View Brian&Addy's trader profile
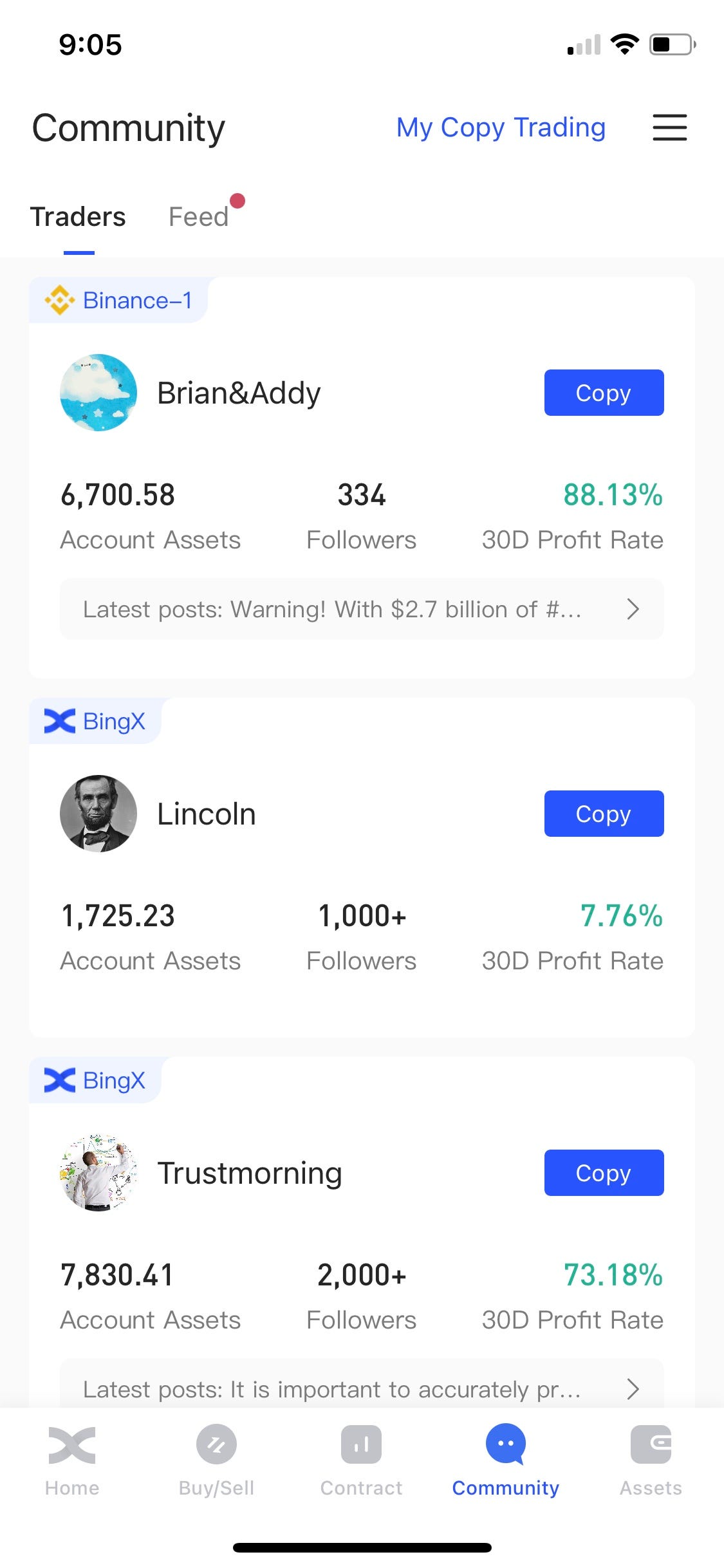Viewport: 724px width, 1568px height. [x=238, y=393]
